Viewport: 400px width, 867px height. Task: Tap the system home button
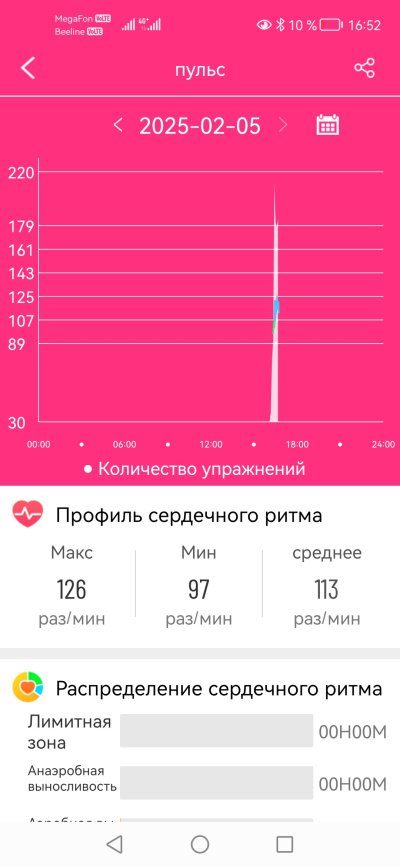(200, 844)
